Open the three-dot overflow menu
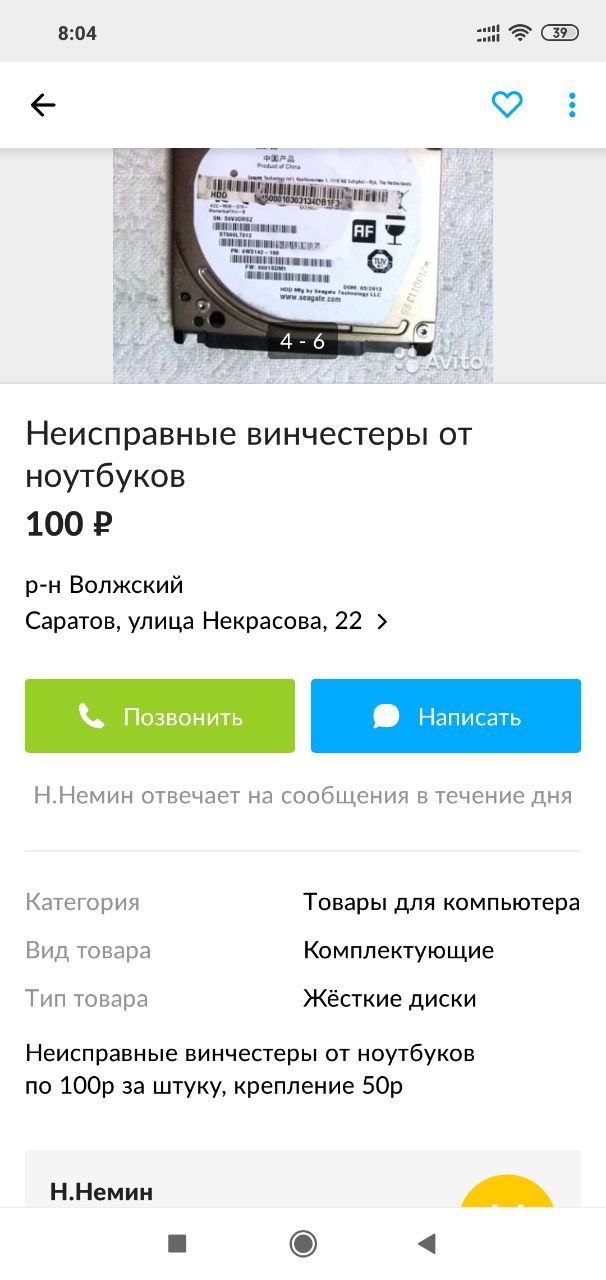606x1280 pixels. 572,105
